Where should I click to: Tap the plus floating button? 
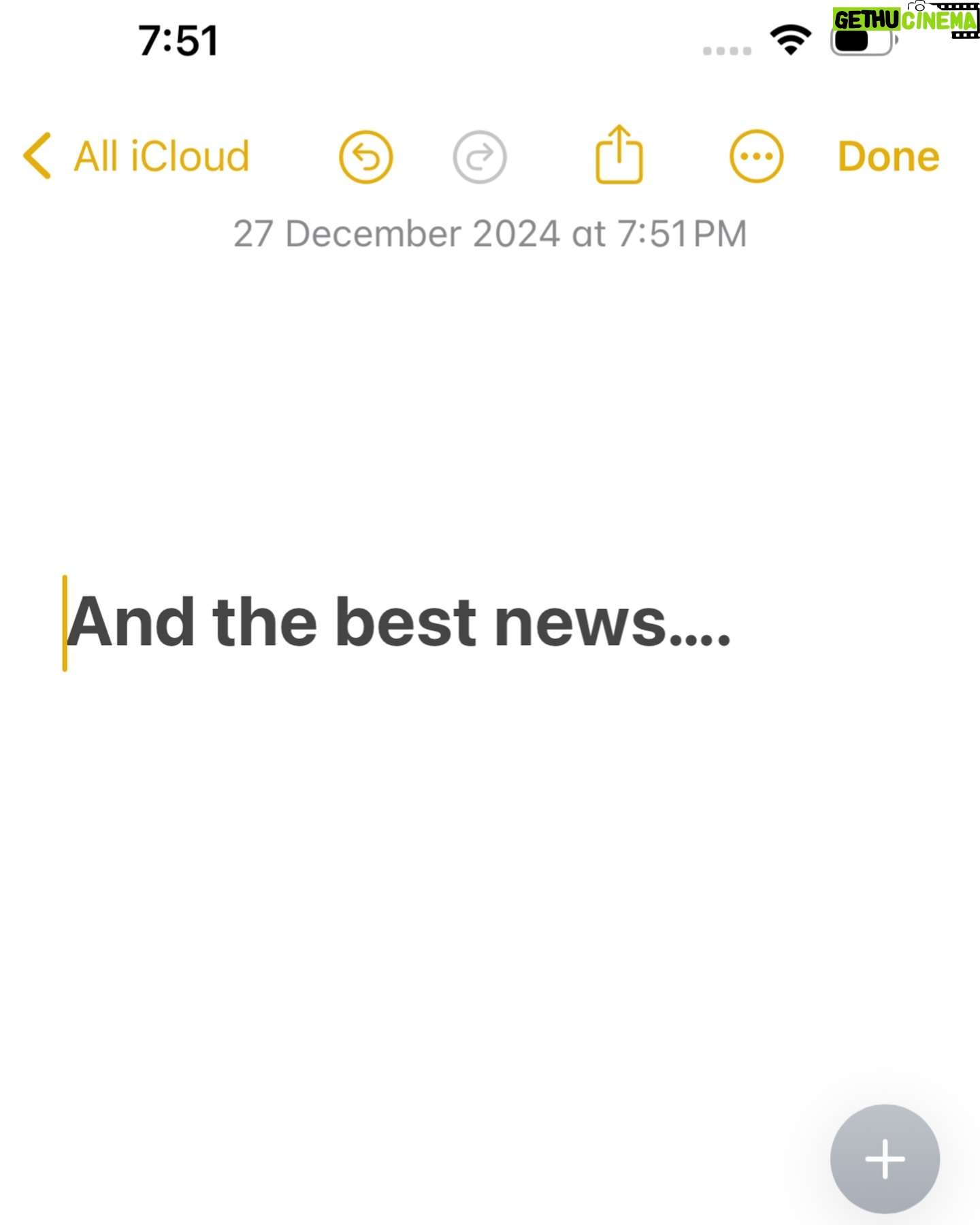[885, 1158]
